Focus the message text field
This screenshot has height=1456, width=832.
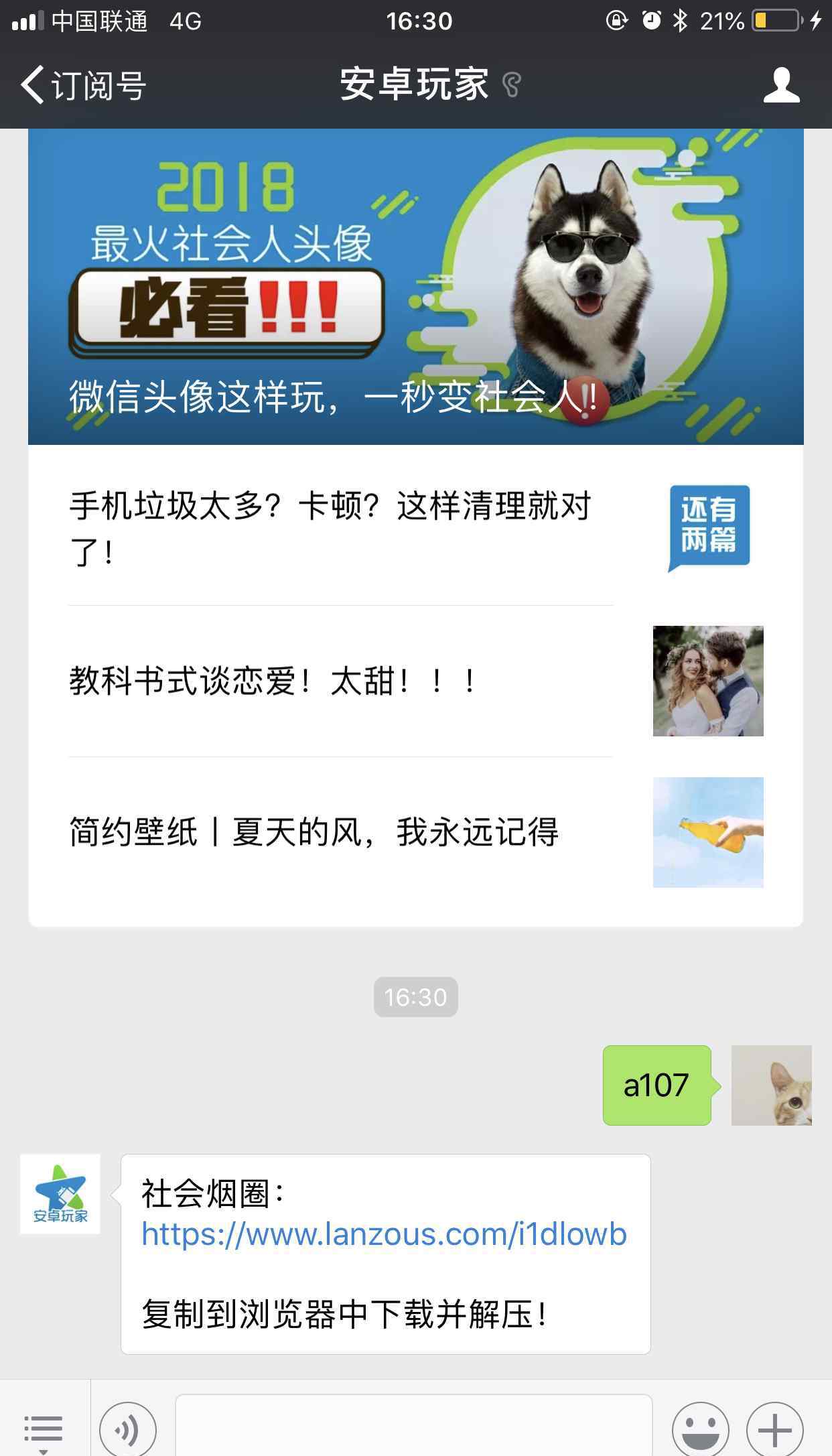[413, 1427]
